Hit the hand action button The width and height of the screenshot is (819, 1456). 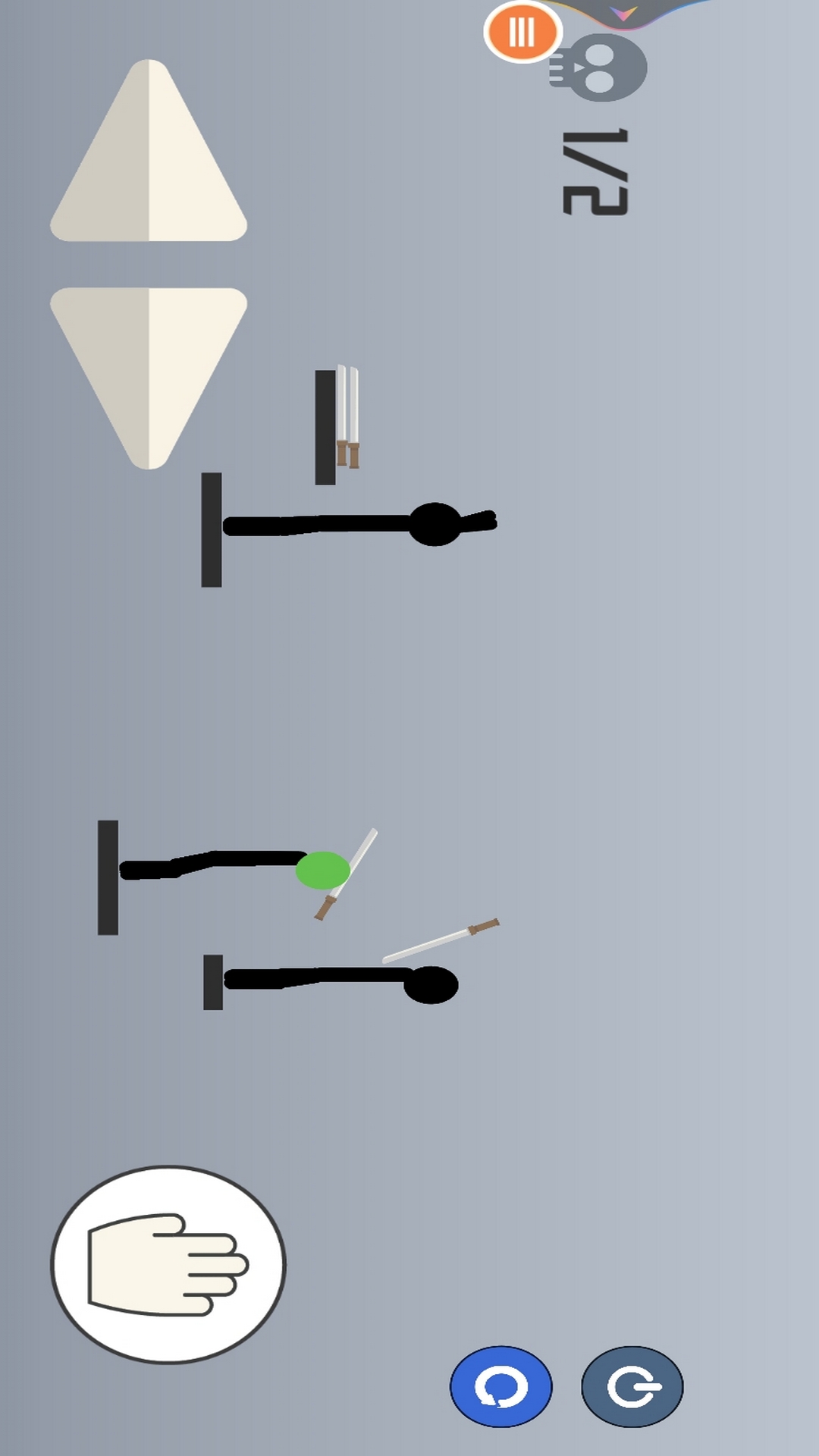click(x=168, y=1264)
